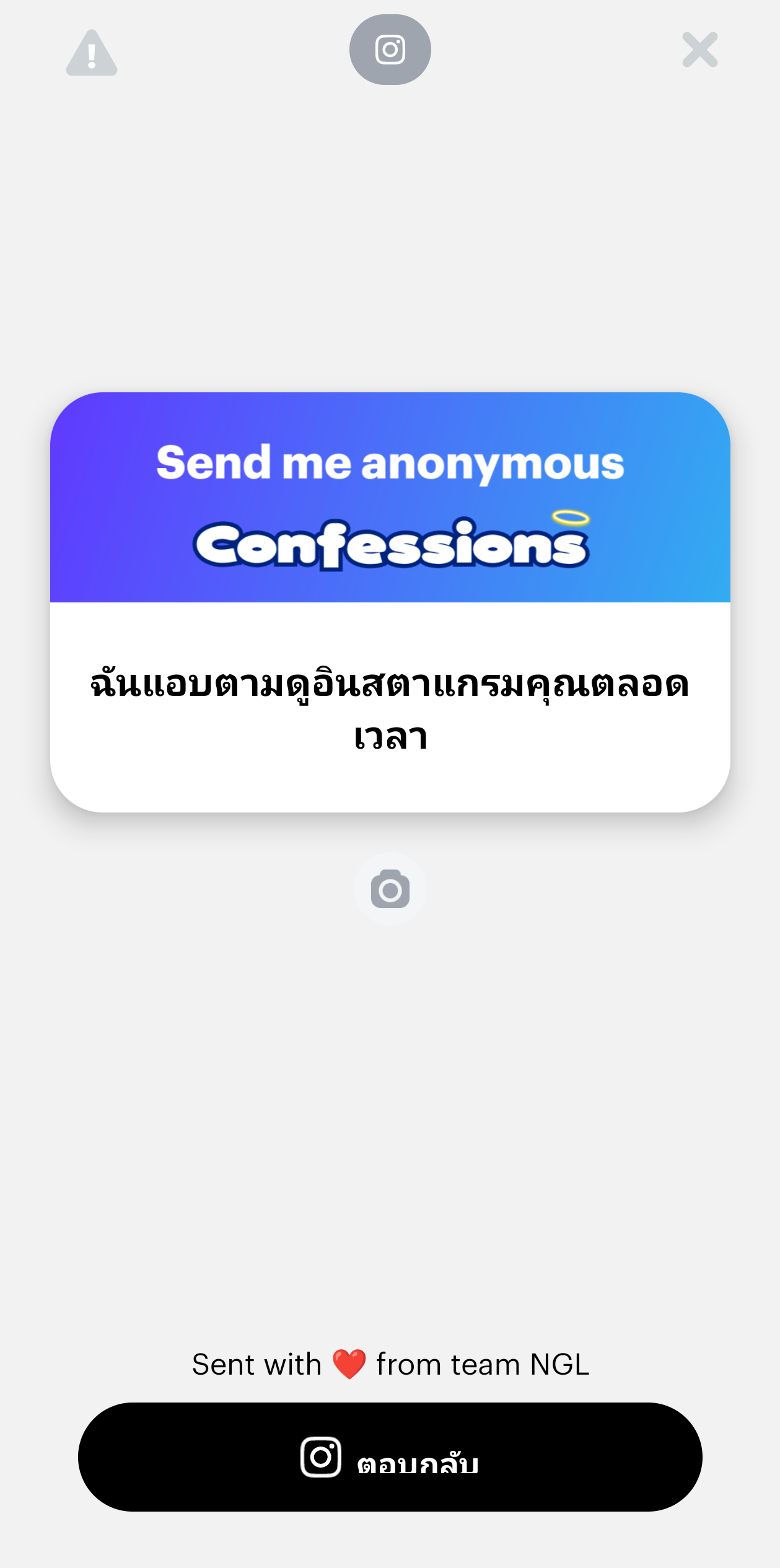Tap the camera icon below the confession card
Image resolution: width=780 pixels, height=1568 pixels.
[390, 889]
